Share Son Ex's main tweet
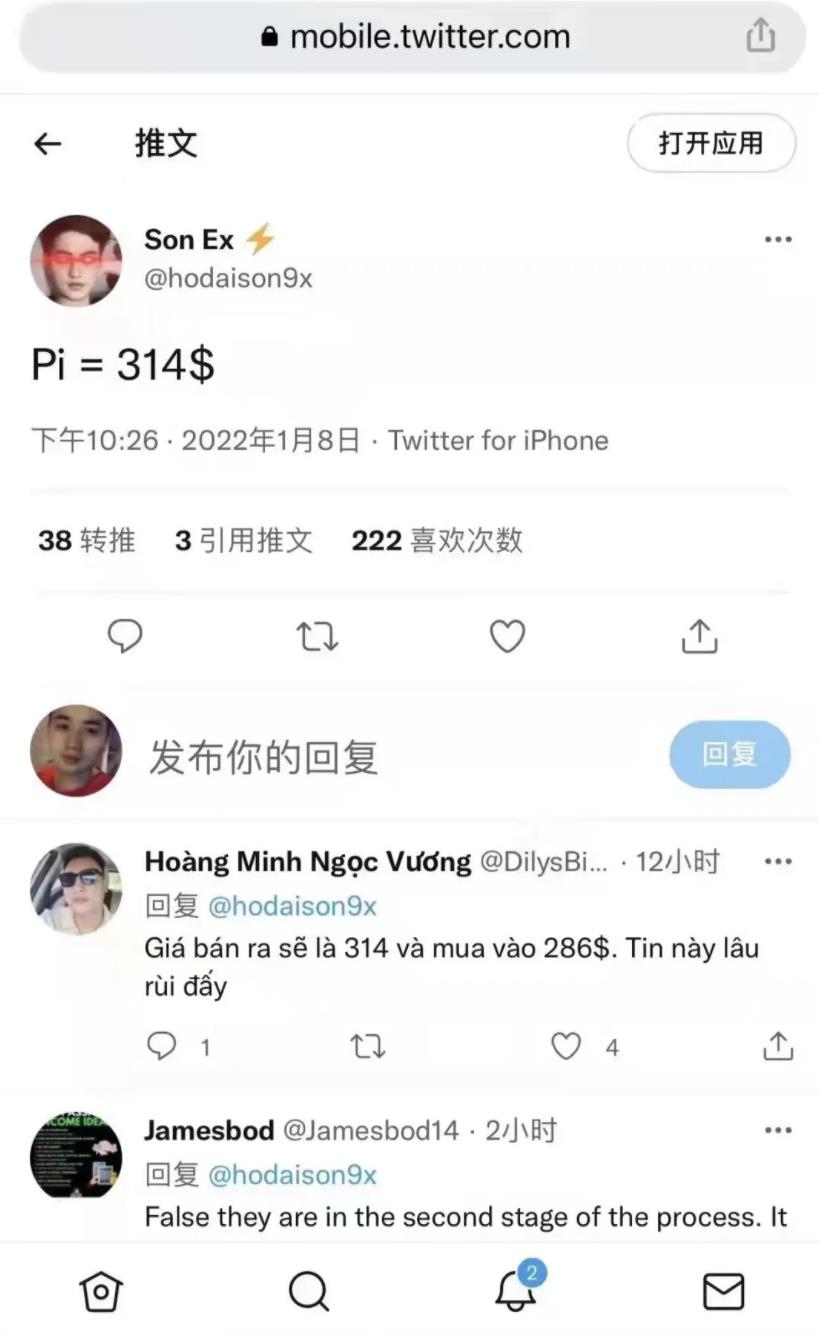Image resolution: width=819 pixels, height=1333 pixels. click(x=699, y=636)
